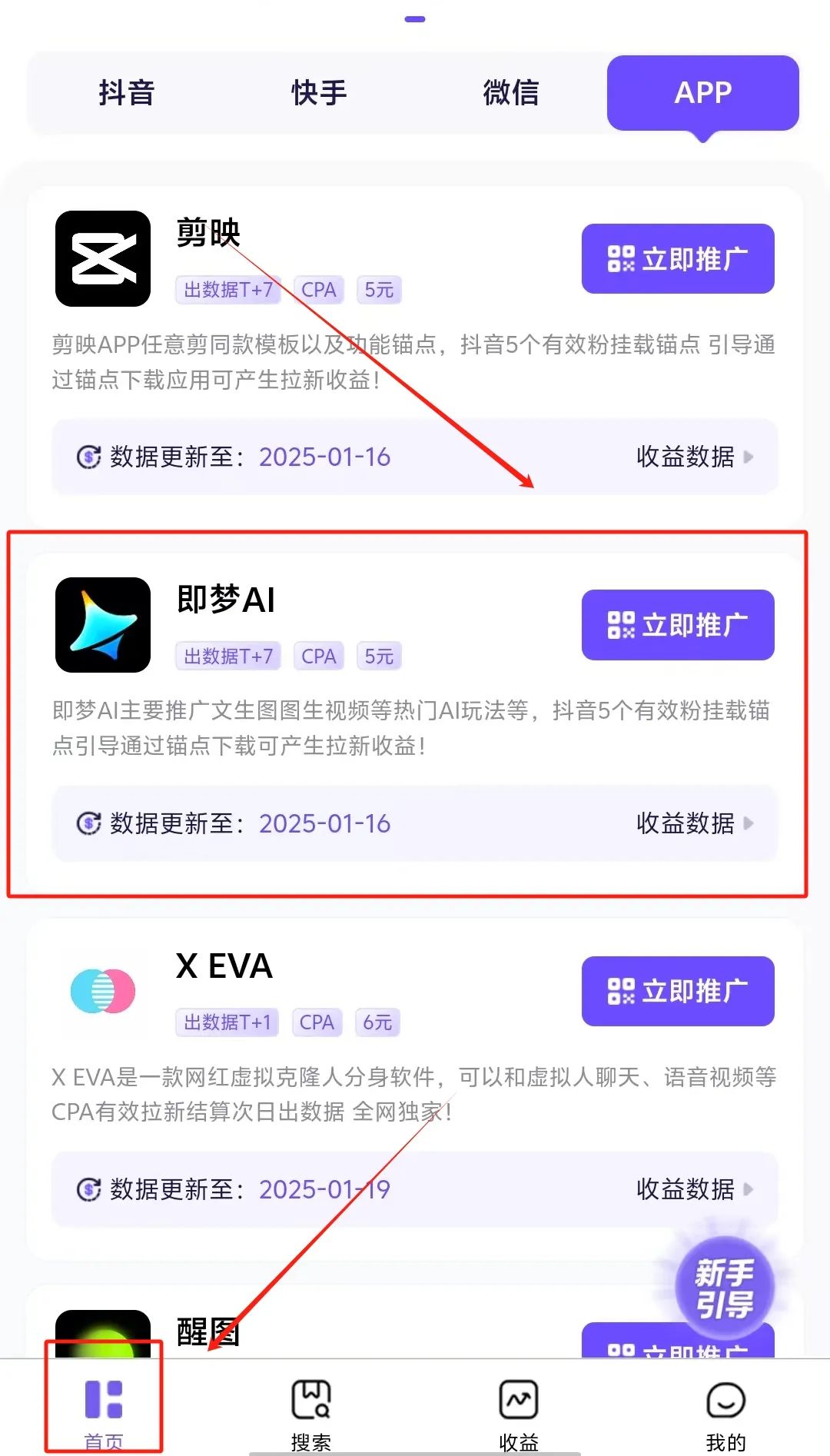Open the 新手引导 floating button
This screenshot has height=1456, width=830.
(724, 1288)
